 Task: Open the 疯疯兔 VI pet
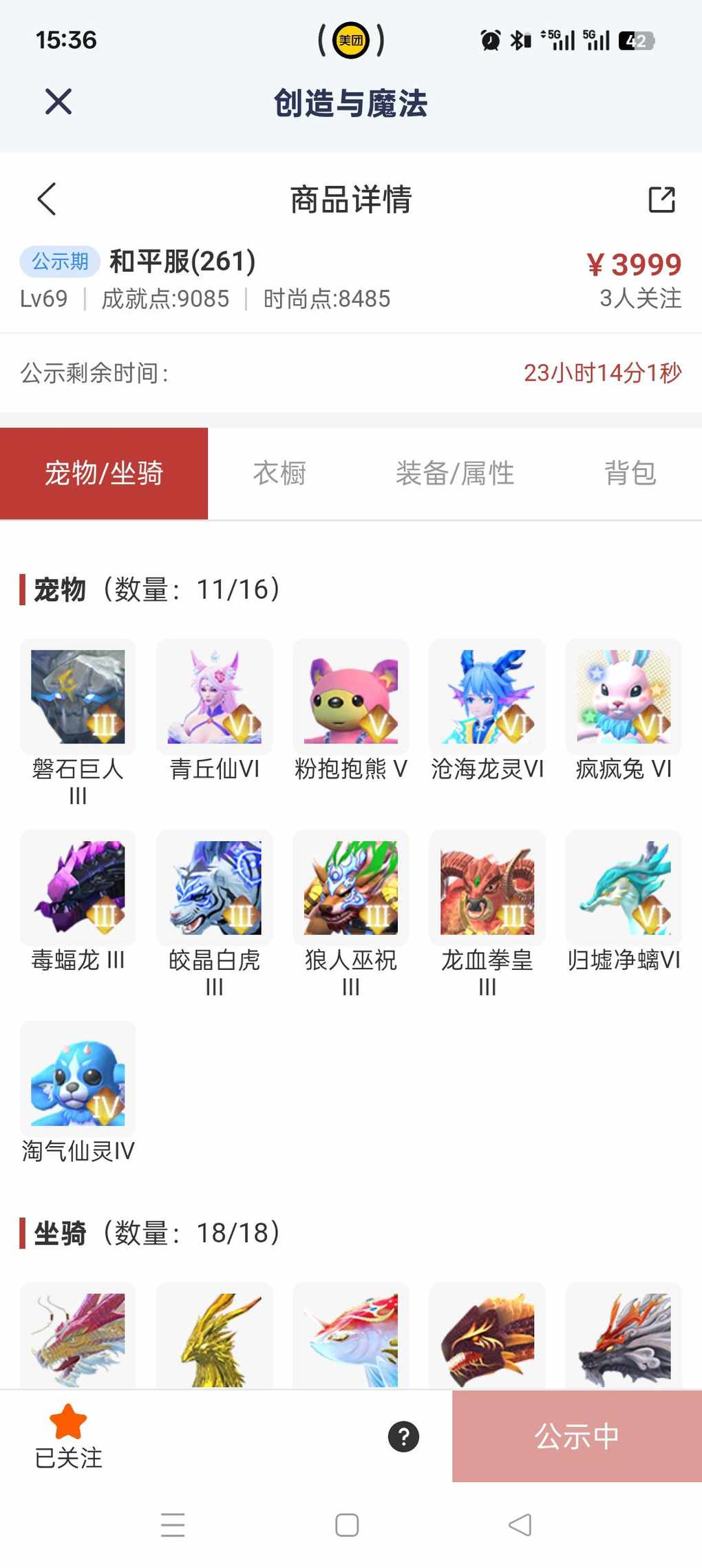click(624, 697)
